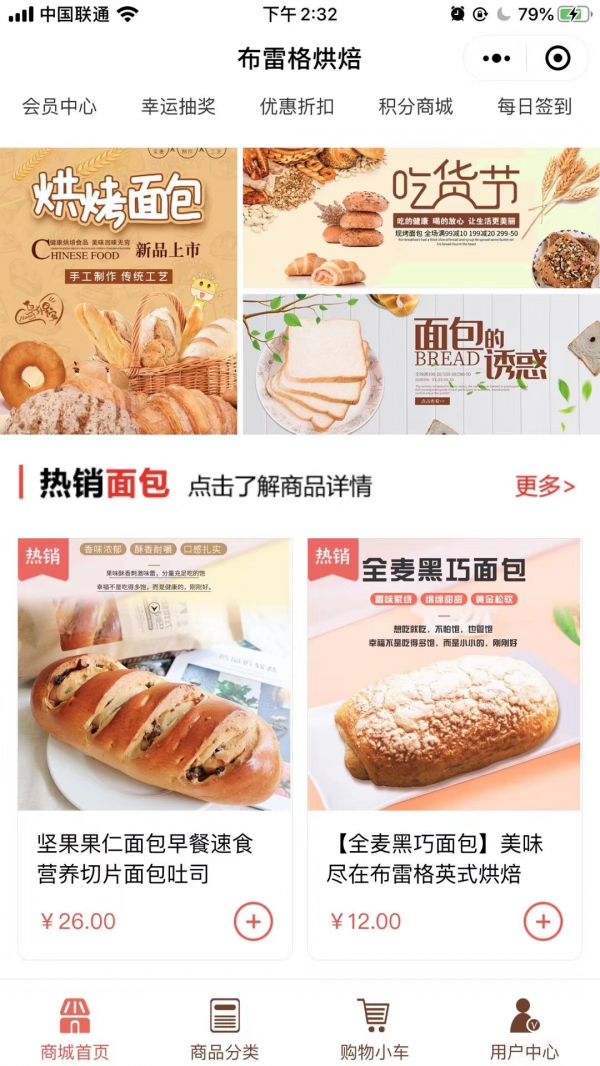
Task: Open the mini program more-options menu
Action: [496, 58]
